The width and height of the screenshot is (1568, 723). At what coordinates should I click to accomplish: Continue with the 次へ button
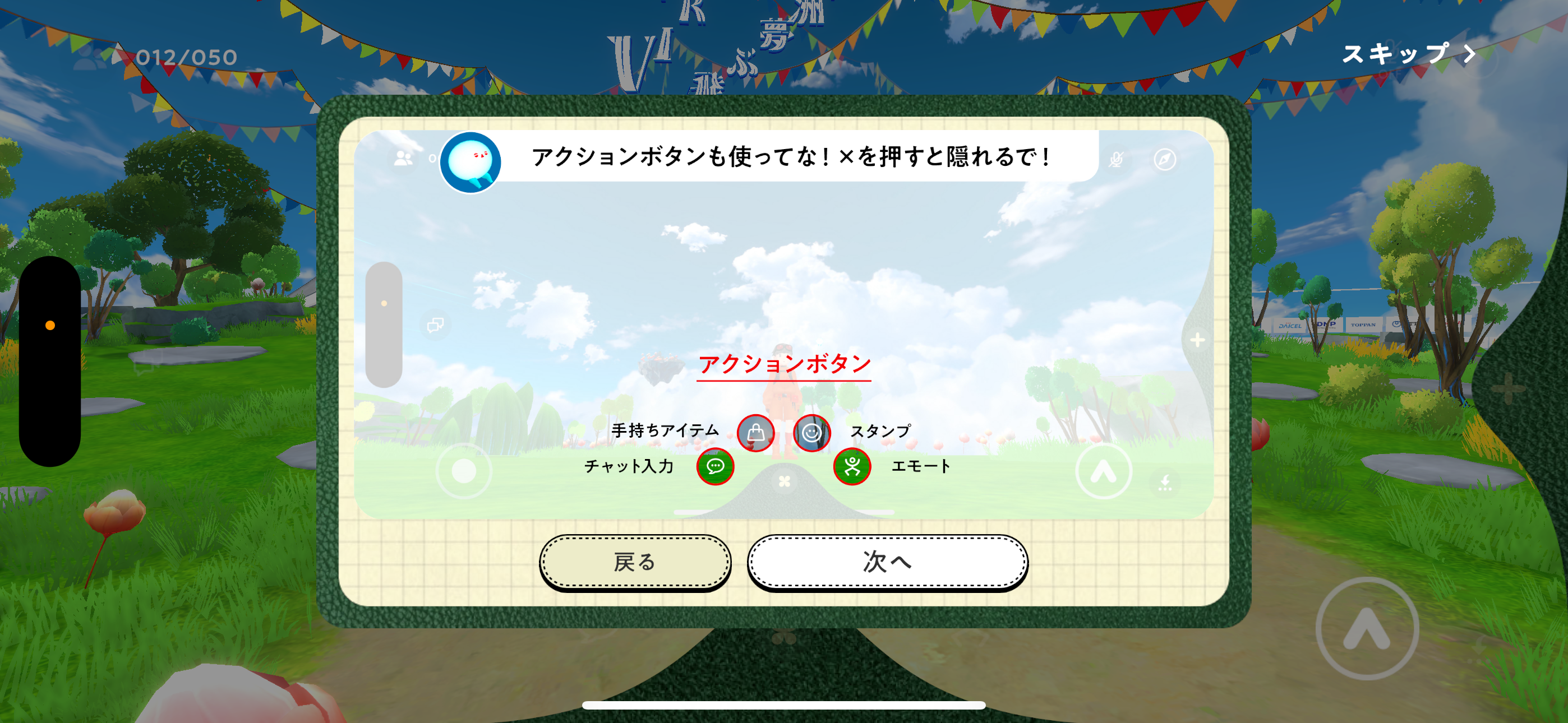[x=887, y=561]
